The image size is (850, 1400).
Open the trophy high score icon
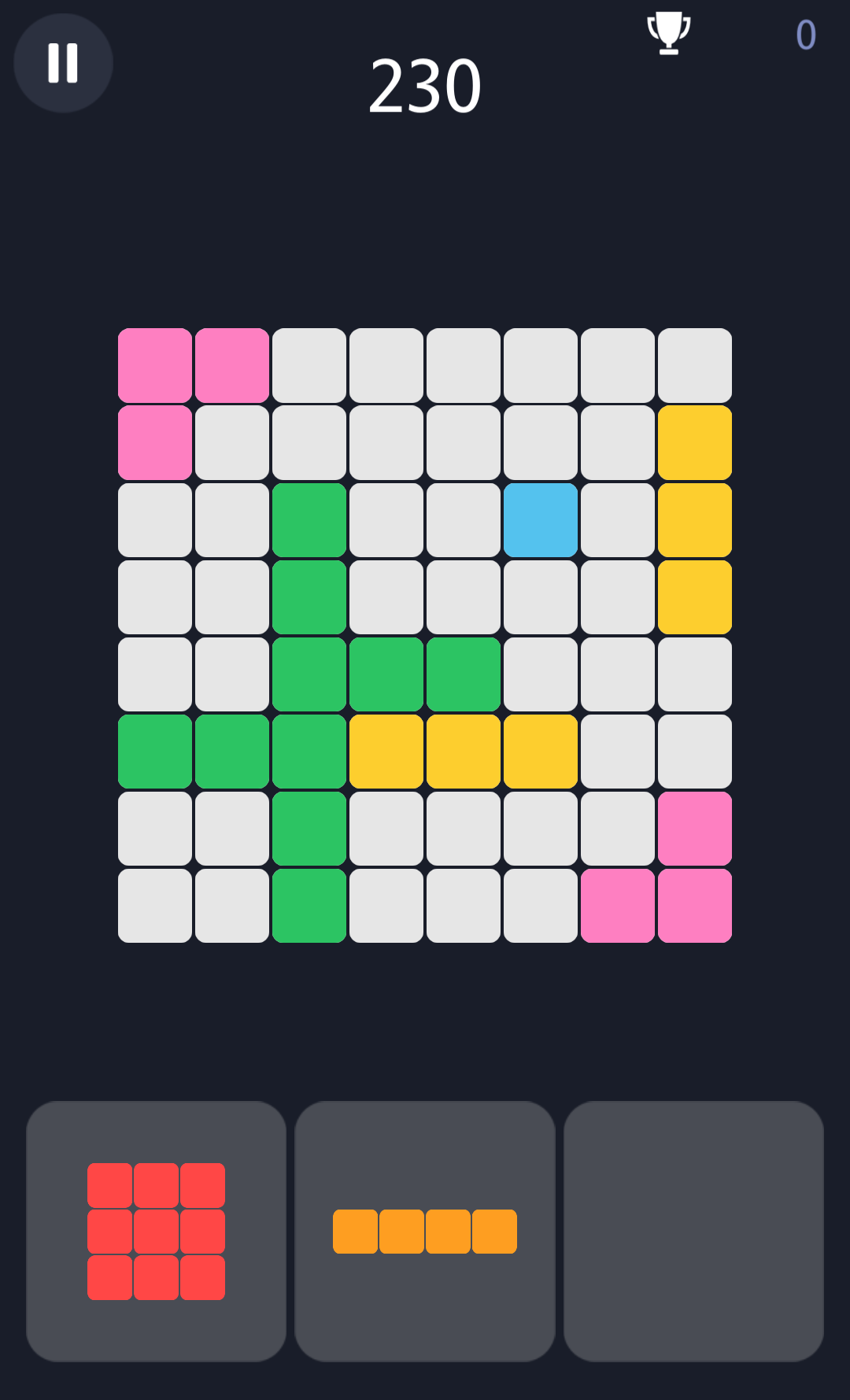(668, 33)
